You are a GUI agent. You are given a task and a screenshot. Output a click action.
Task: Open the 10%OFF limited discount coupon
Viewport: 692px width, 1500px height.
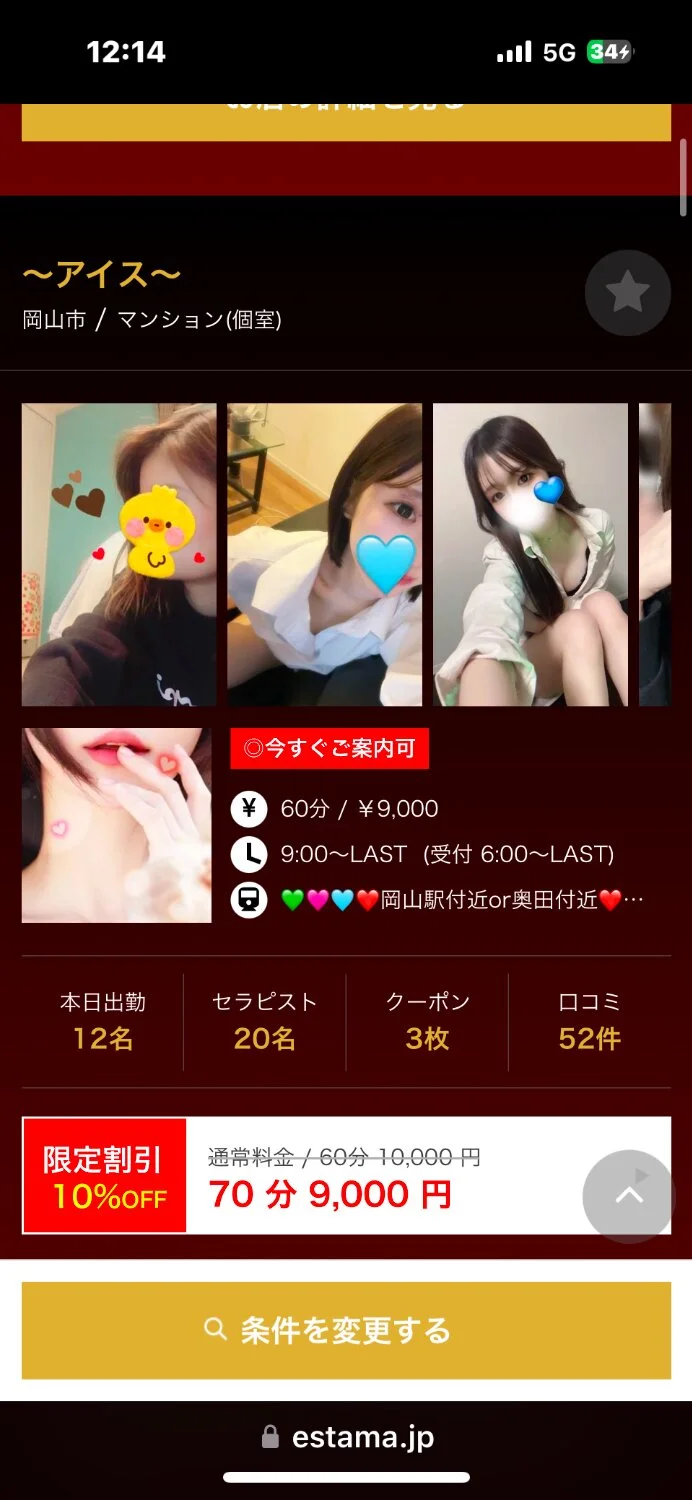coord(346,1176)
